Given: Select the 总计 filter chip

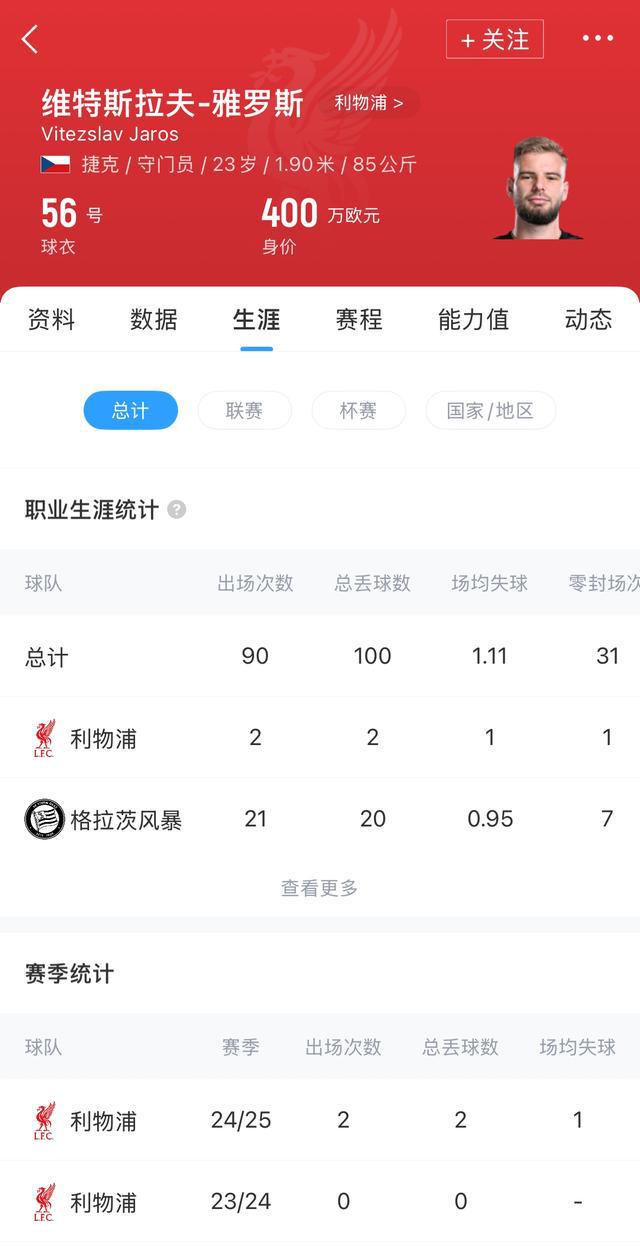Looking at the screenshot, I should pos(130,411).
